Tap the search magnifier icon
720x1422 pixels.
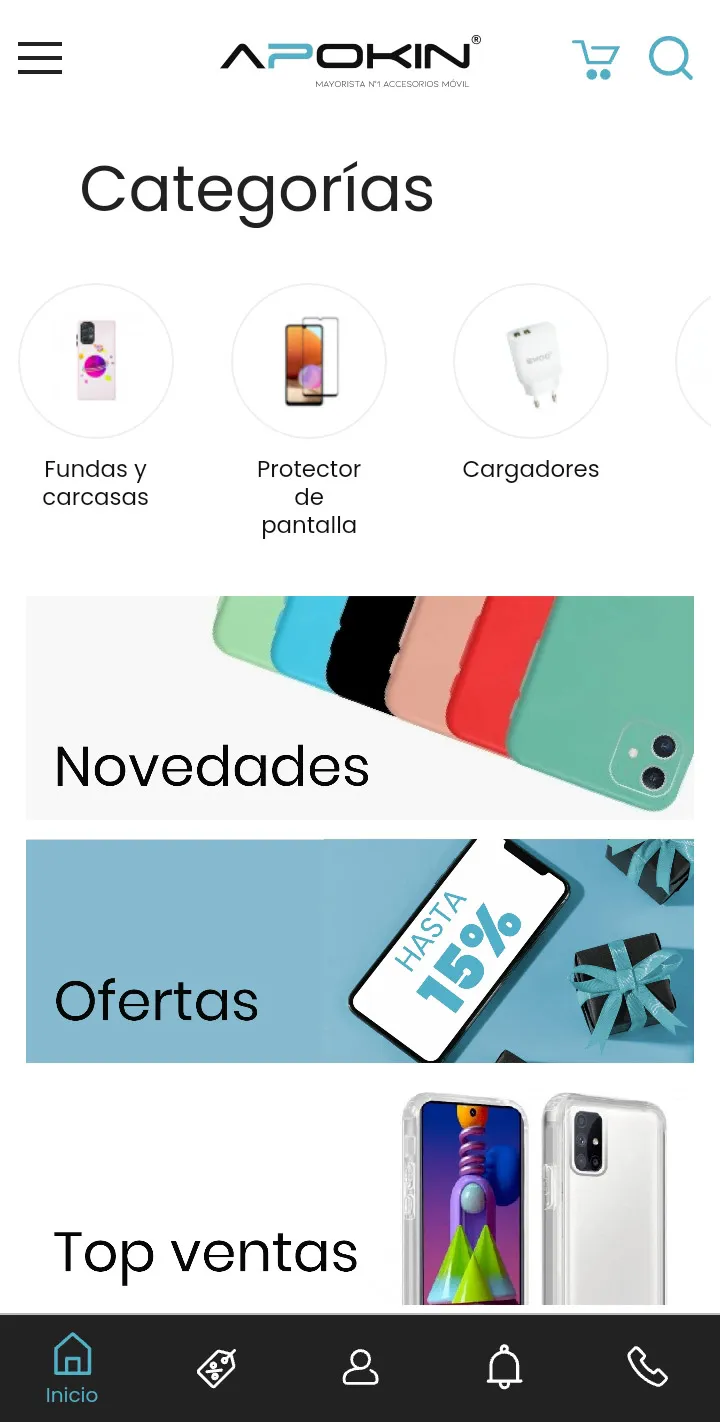pyautogui.click(x=670, y=58)
